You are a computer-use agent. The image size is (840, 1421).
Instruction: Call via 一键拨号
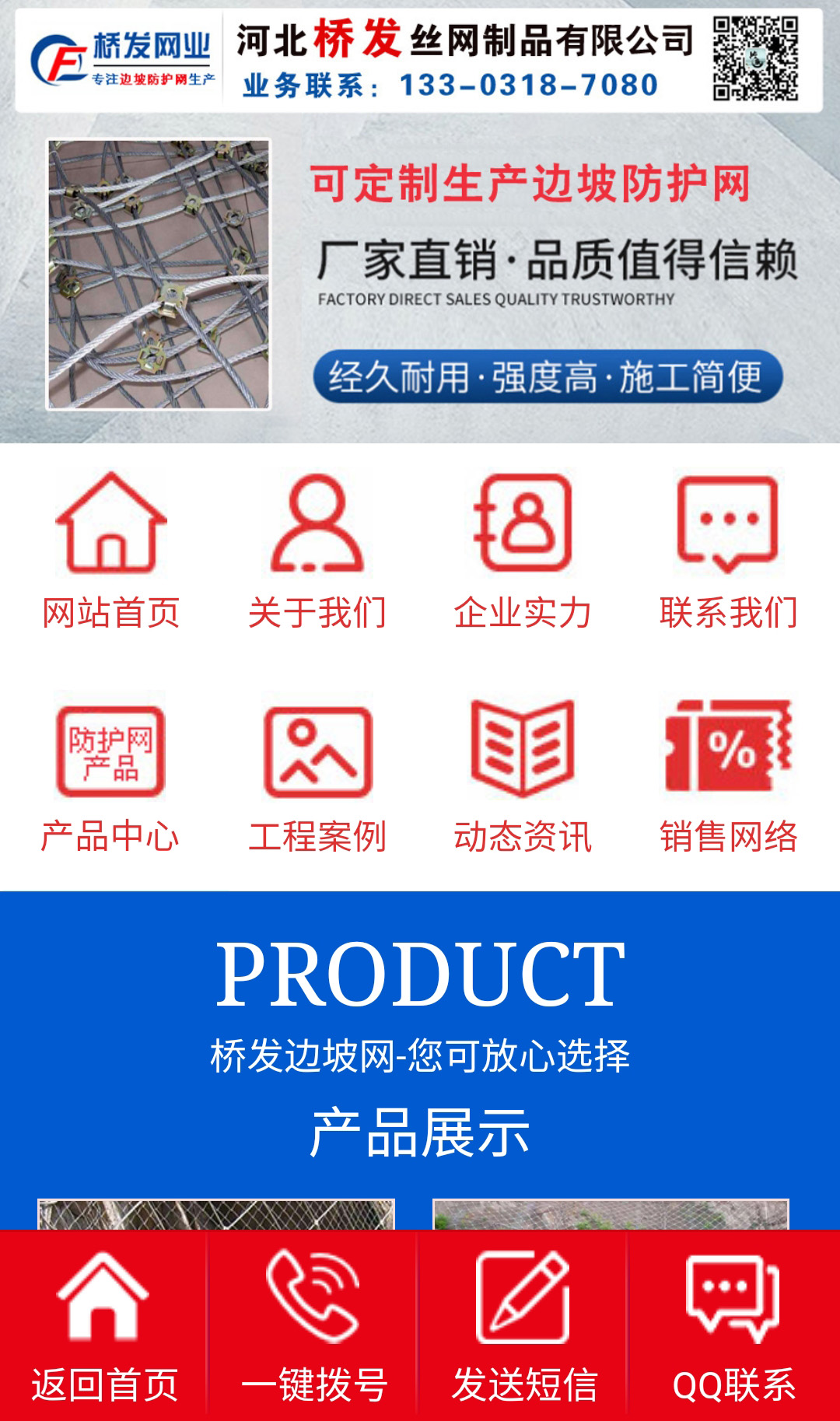(x=313, y=1326)
